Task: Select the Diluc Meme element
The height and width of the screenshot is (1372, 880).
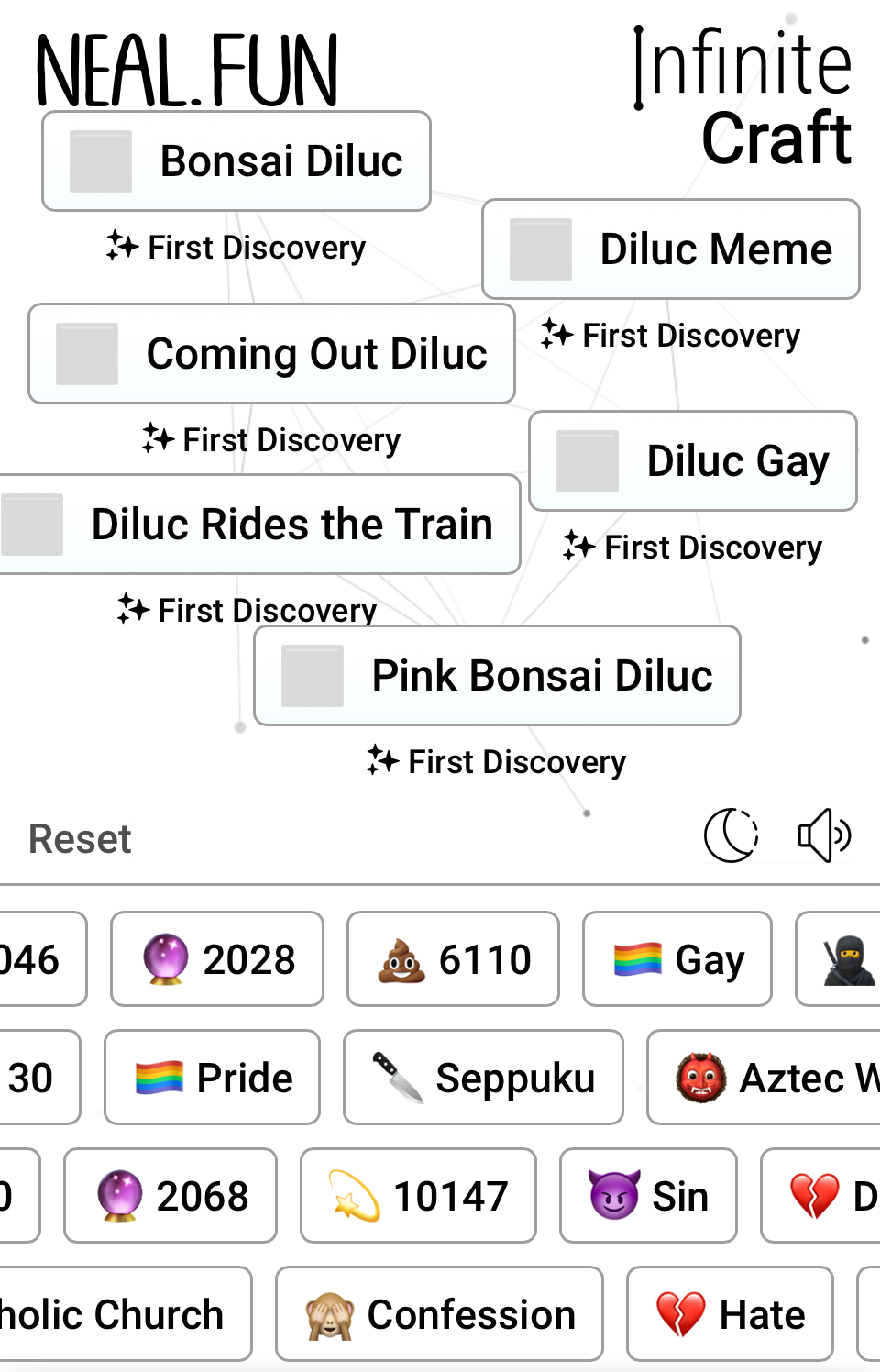Action: click(671, 249)
